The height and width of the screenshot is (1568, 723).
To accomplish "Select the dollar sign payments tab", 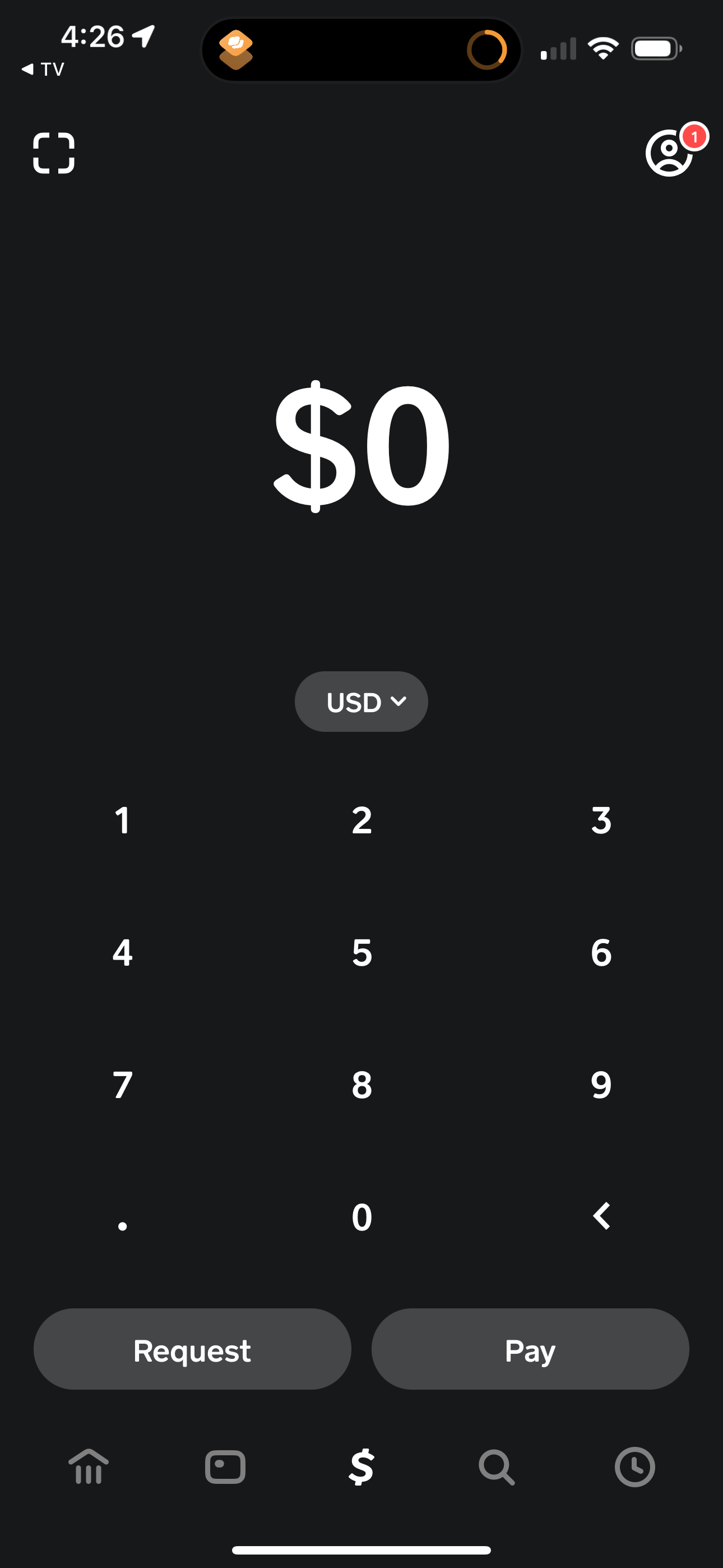I will tap(361, 1468).
